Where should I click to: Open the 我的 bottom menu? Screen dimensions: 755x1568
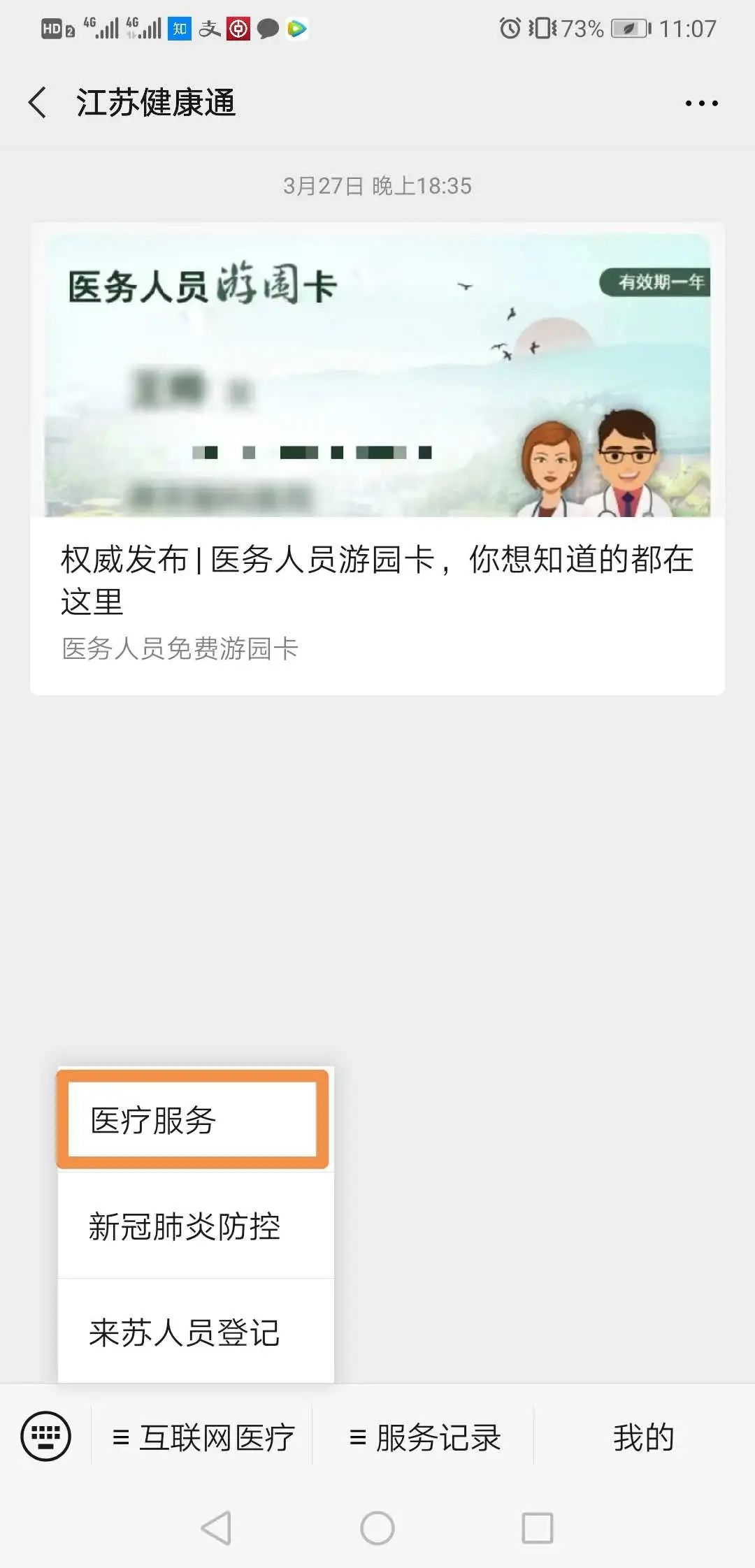(643, 1437)
